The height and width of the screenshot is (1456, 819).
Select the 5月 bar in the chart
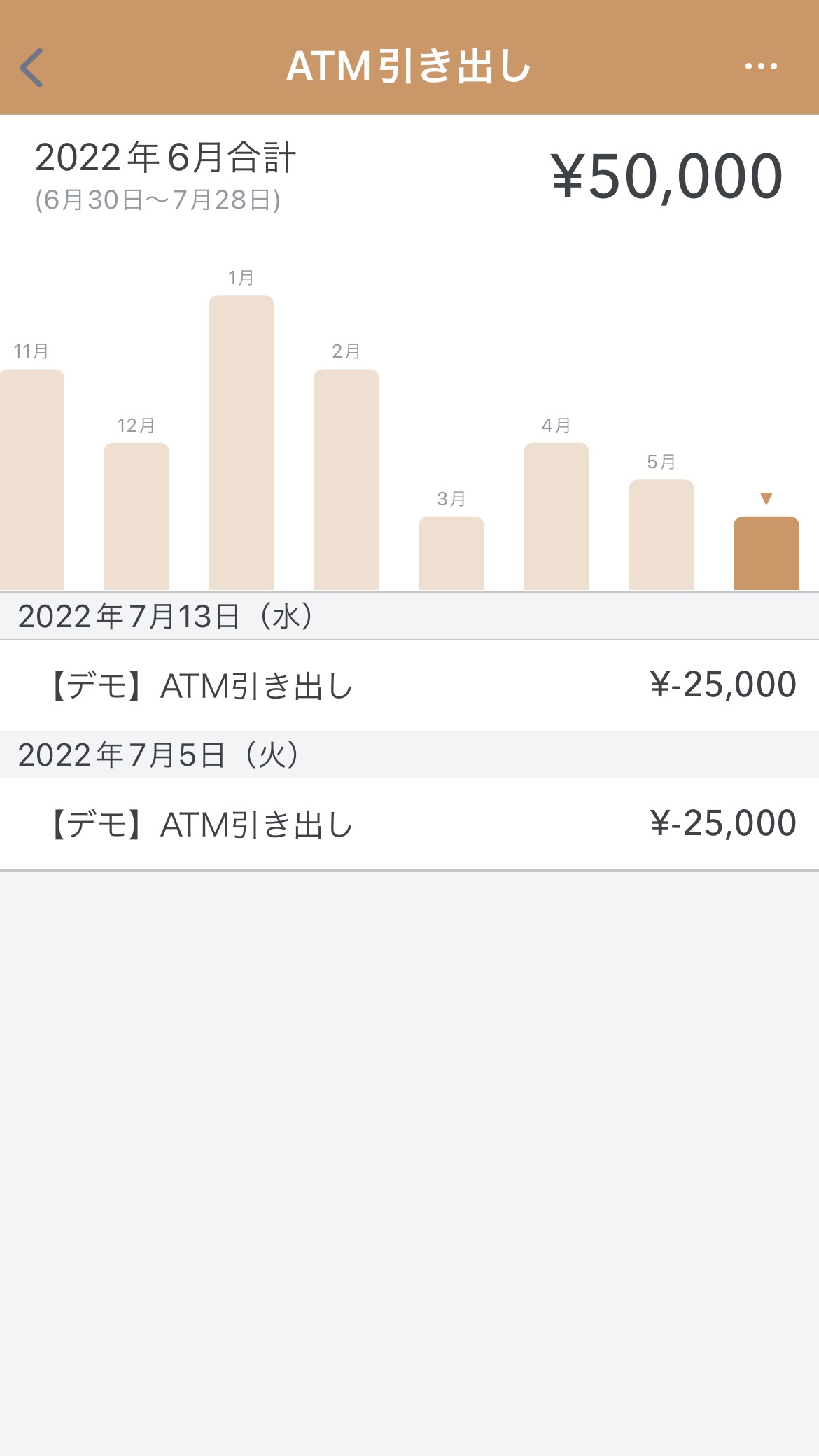coord(661,535)
